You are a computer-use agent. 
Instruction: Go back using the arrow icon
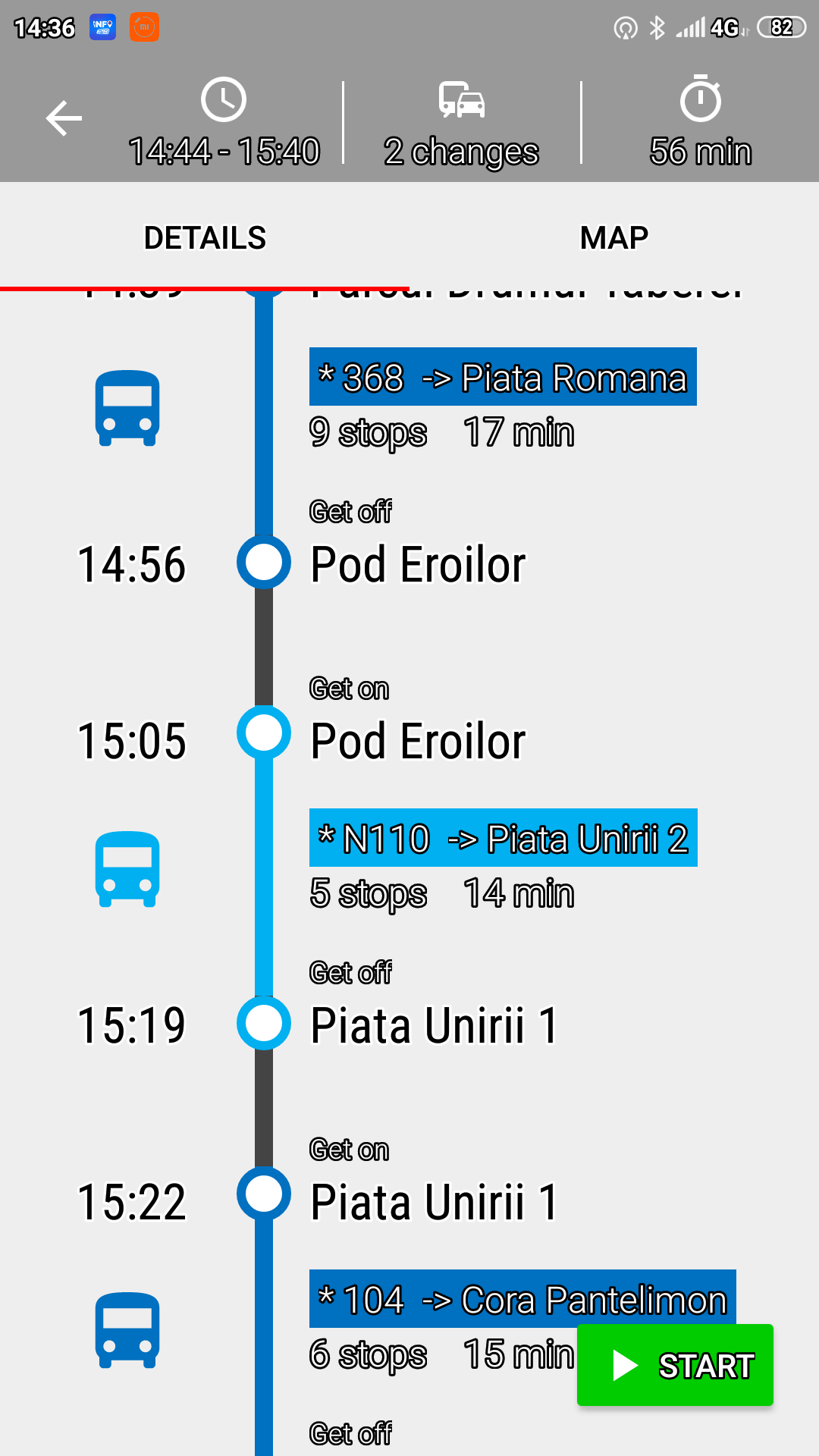pos(64,118)
